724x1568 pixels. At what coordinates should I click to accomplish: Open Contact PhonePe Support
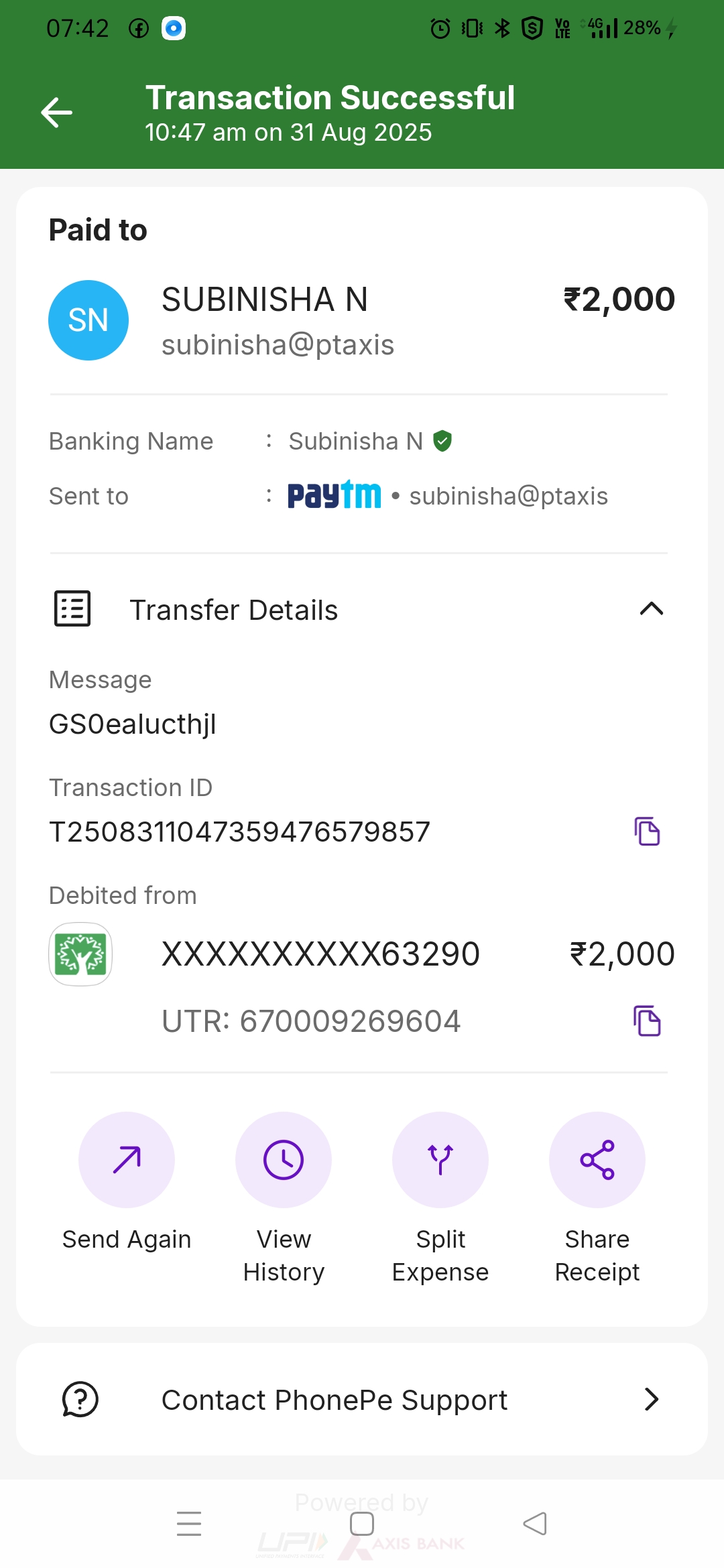tap(362, 1399)
